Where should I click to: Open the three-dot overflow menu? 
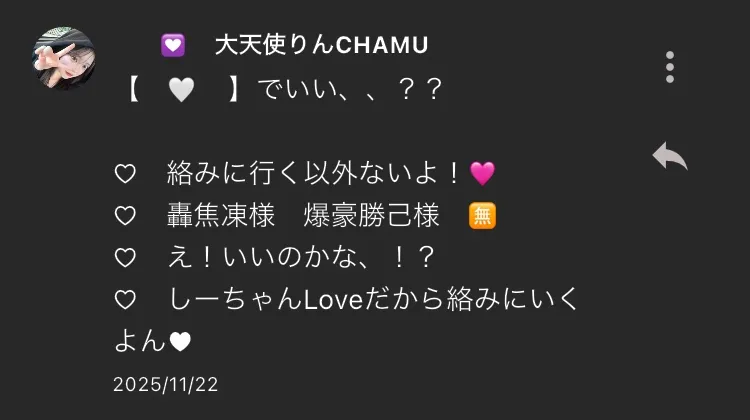669,67
